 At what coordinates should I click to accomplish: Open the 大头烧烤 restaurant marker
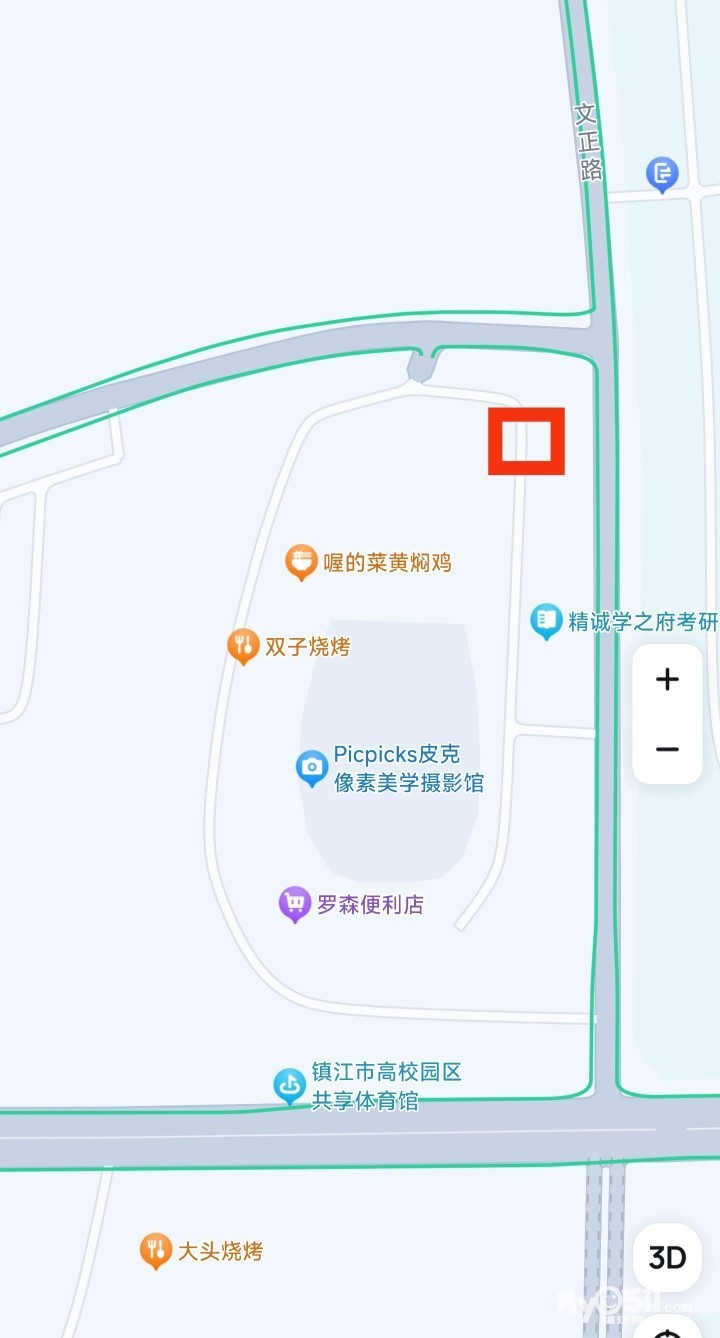[x=155, y=1250]
